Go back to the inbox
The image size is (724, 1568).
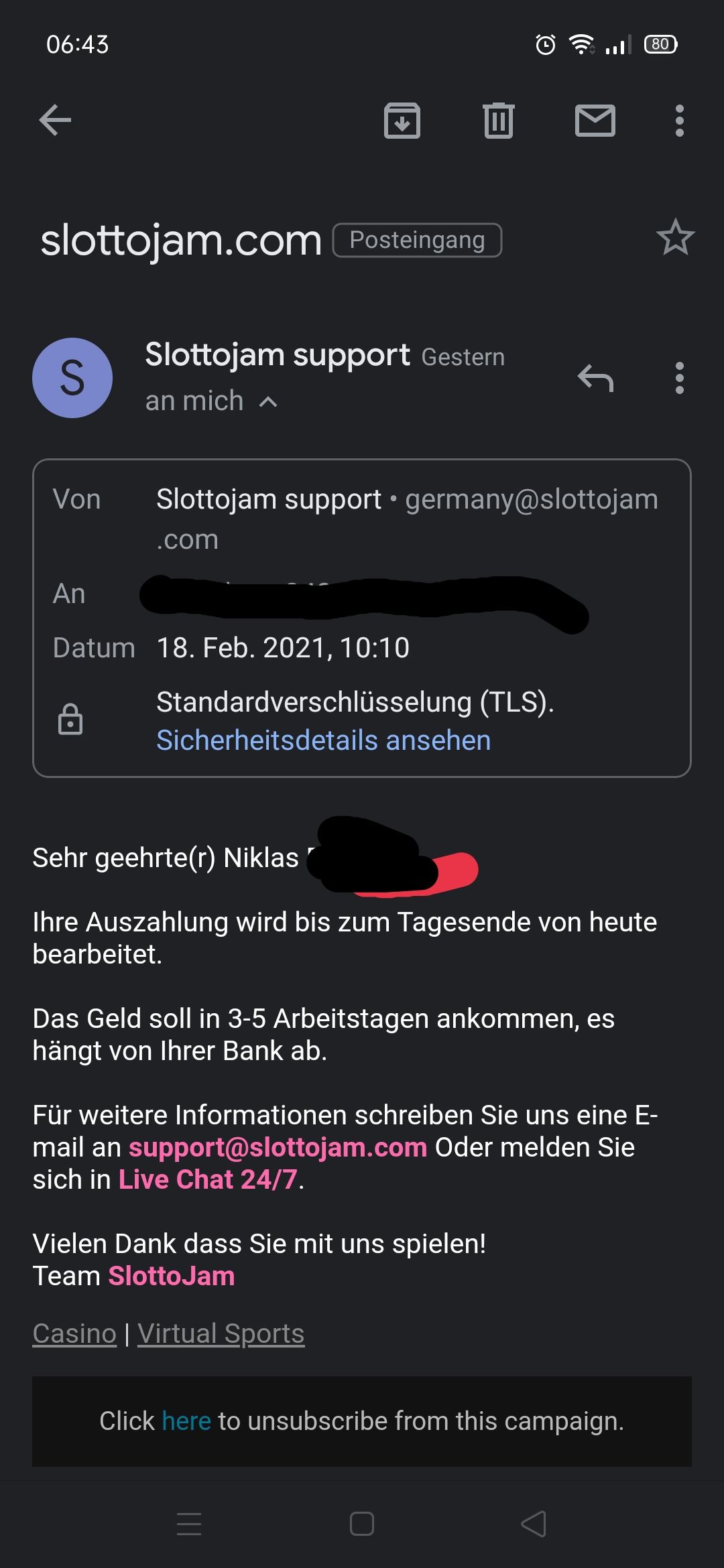(x=55, y=121)
